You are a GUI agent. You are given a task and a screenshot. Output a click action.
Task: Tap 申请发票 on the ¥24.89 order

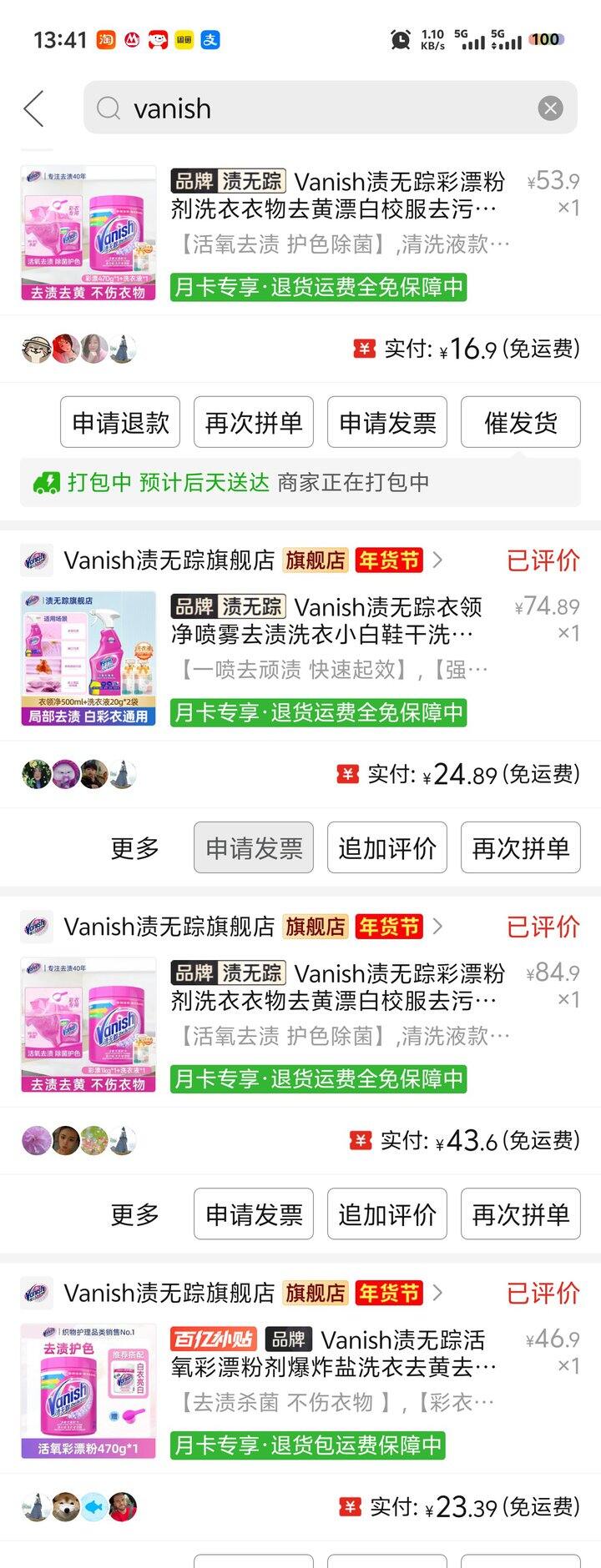point(254,848)
